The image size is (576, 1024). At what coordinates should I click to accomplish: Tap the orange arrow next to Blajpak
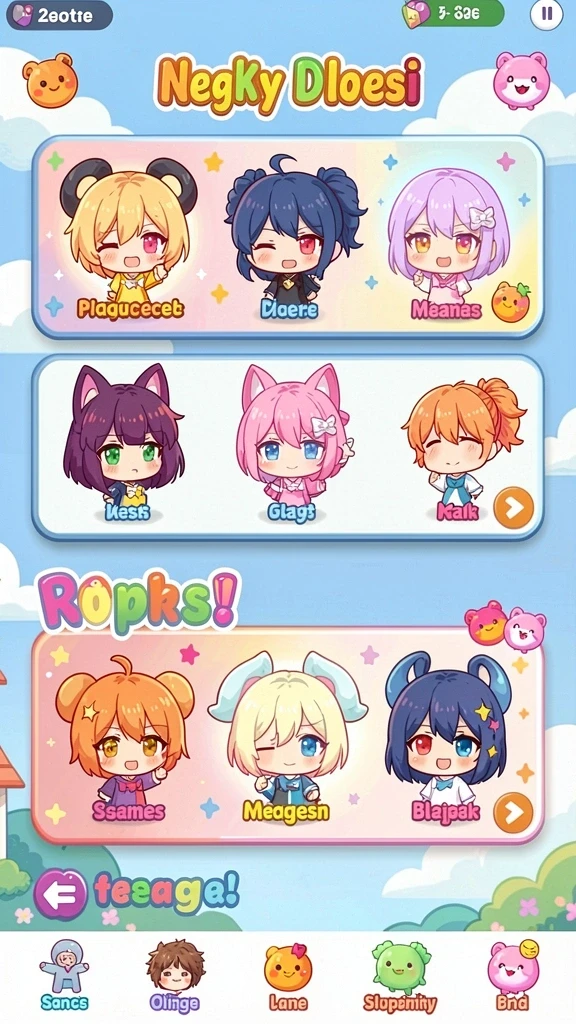(x=513, y=813)
